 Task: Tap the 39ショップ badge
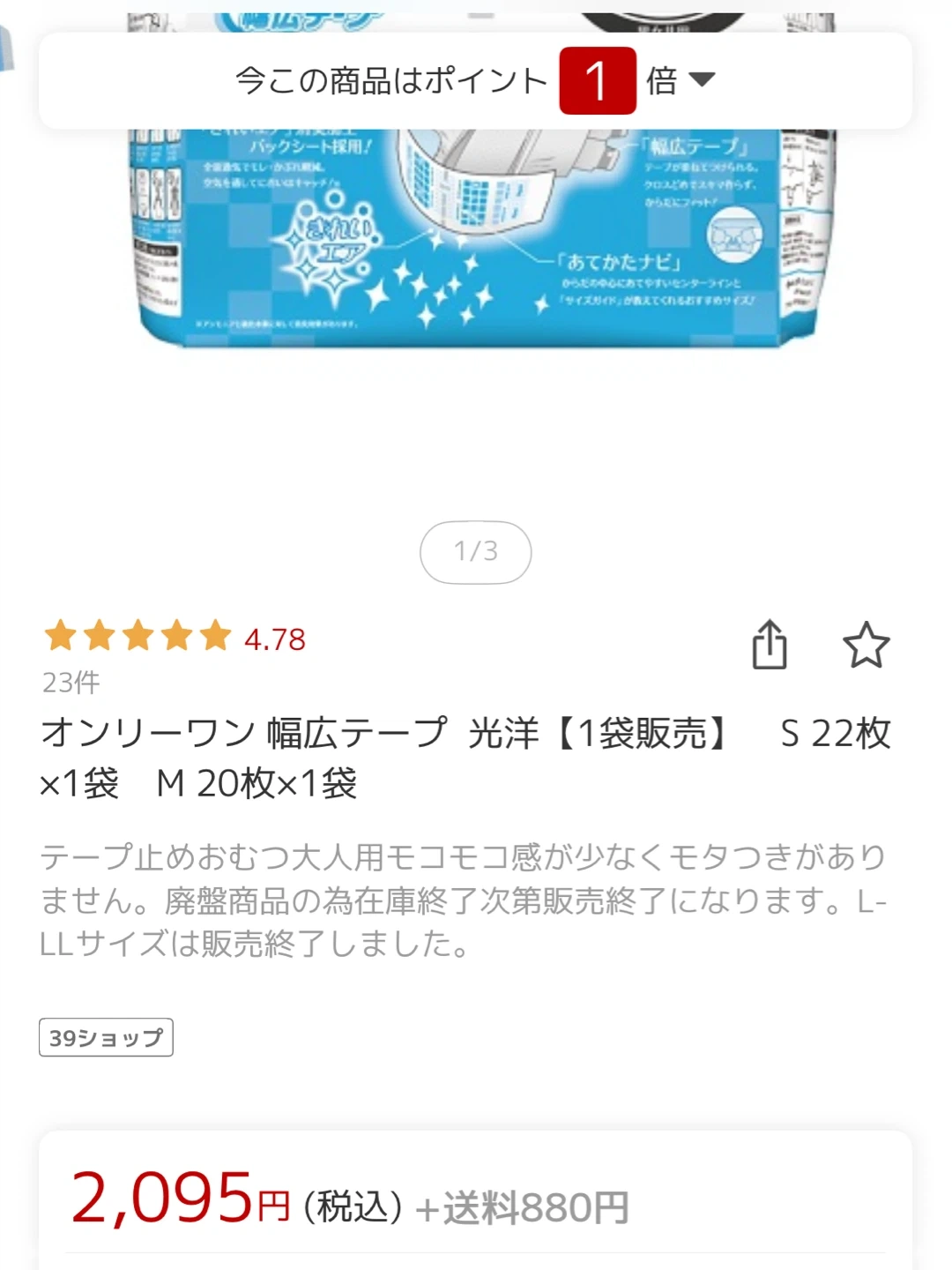point(106,1037)
